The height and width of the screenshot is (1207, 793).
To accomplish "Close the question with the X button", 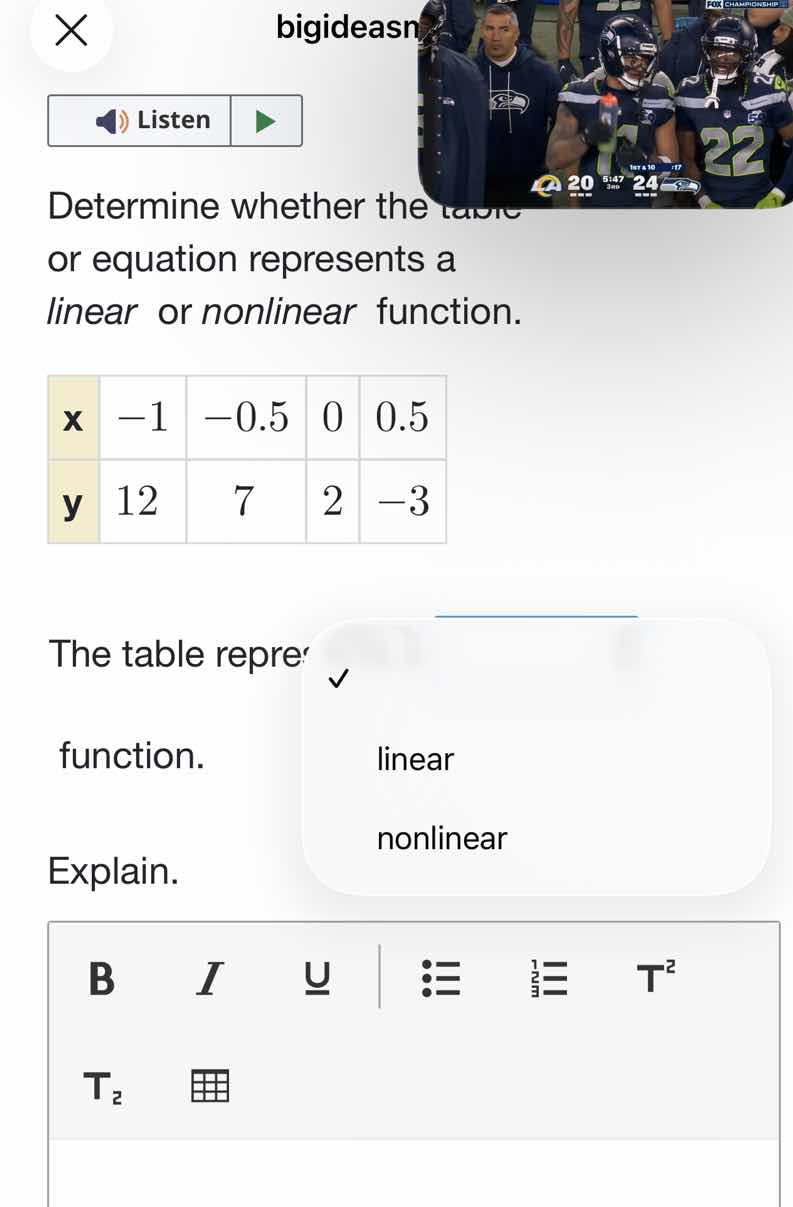I will coord(70,33).
